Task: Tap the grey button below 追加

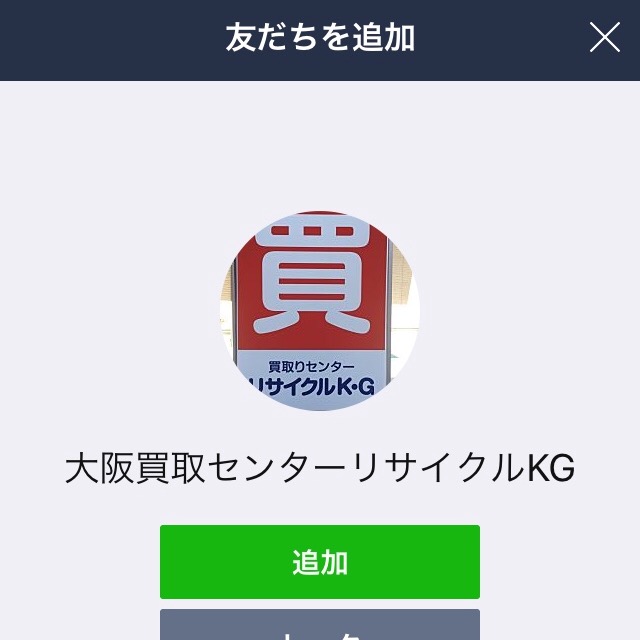Action: [320, 626]
